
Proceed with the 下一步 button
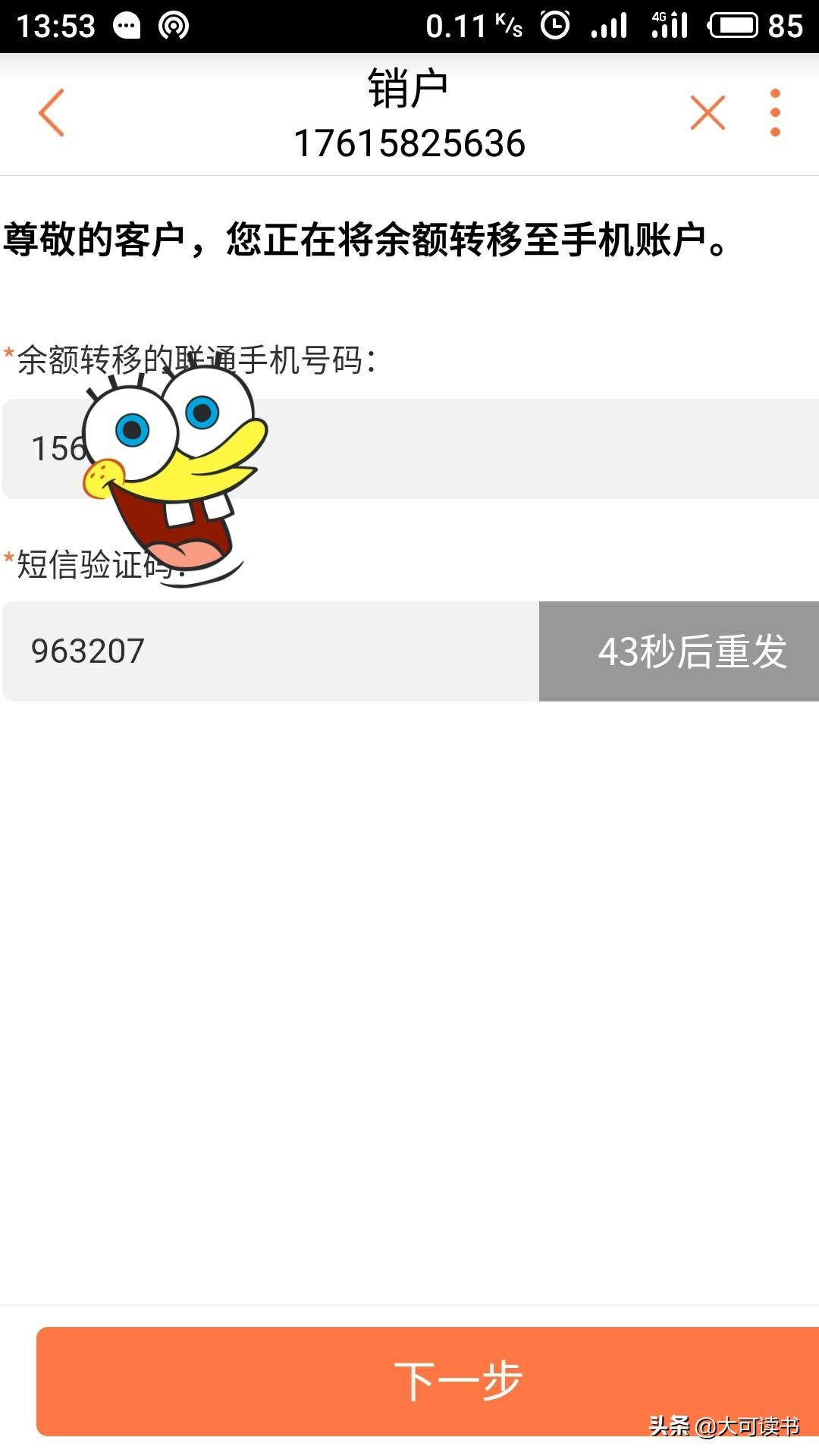coord(428,1381)
